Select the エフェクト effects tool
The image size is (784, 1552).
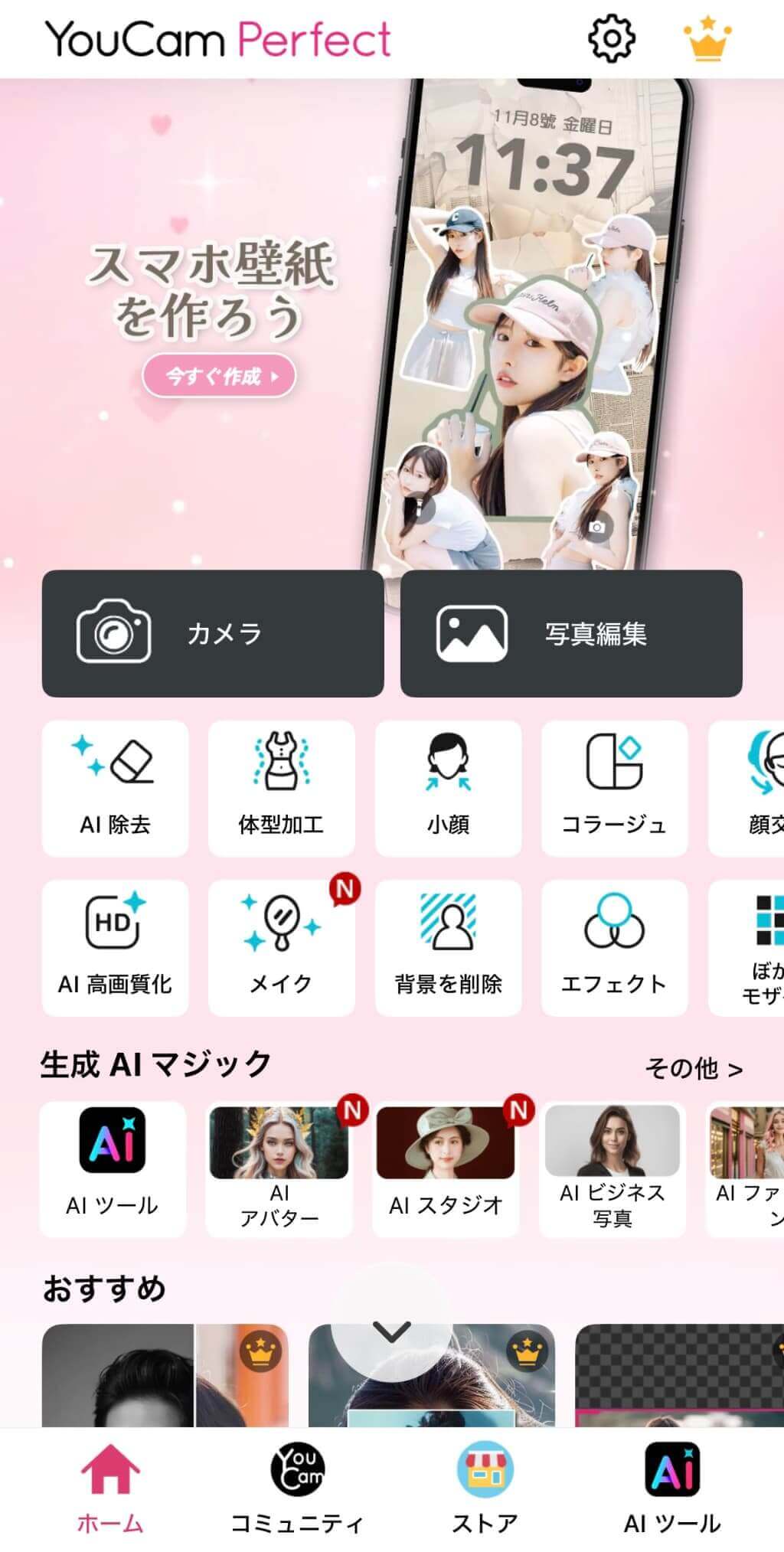point(613,947)
